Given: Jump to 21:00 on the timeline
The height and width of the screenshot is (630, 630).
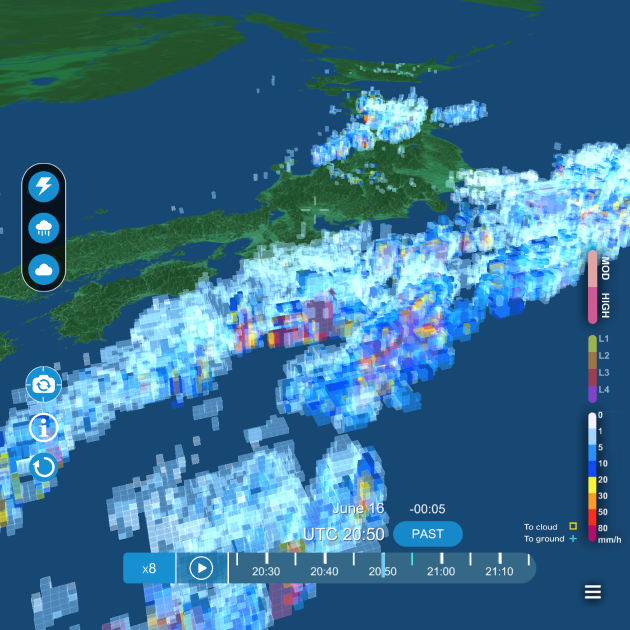Looking at the screenshot, I should (x=441, y=571).
